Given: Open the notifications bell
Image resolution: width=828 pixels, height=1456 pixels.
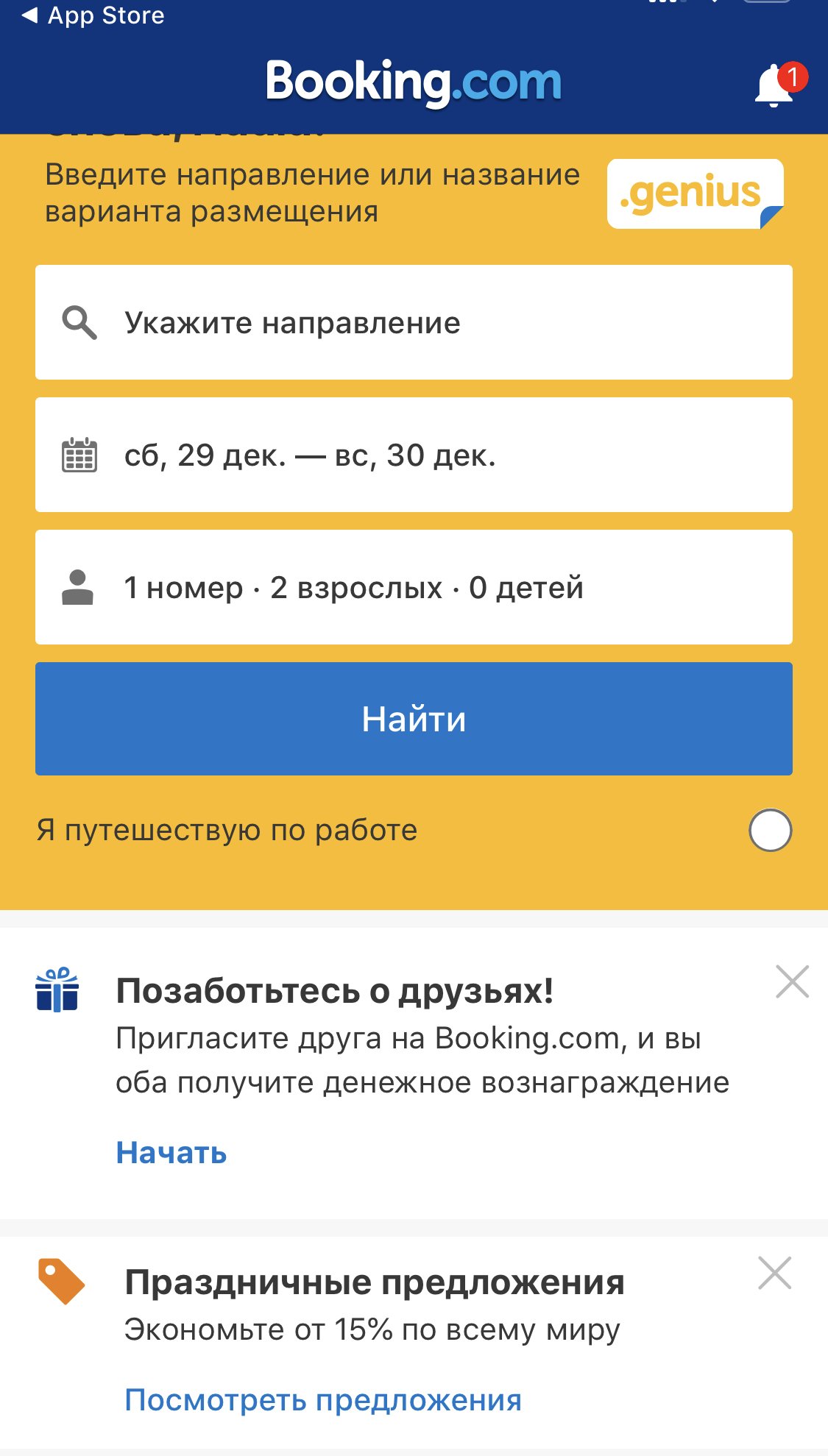Looking at the screenshot, I should [775, 86].
